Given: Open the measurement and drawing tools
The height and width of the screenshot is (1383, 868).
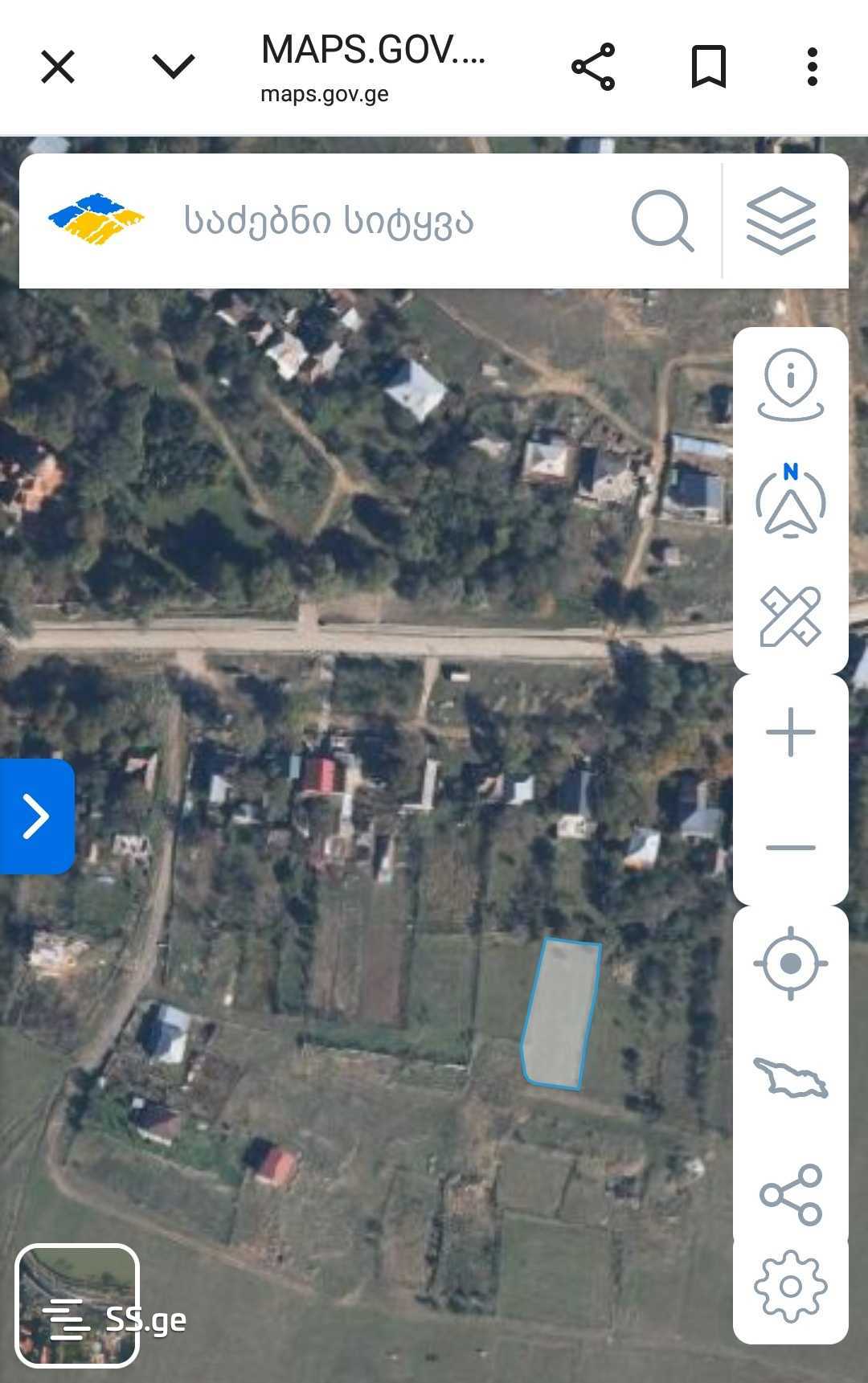Looking at the screenshot, I should (x=790, y=617).
